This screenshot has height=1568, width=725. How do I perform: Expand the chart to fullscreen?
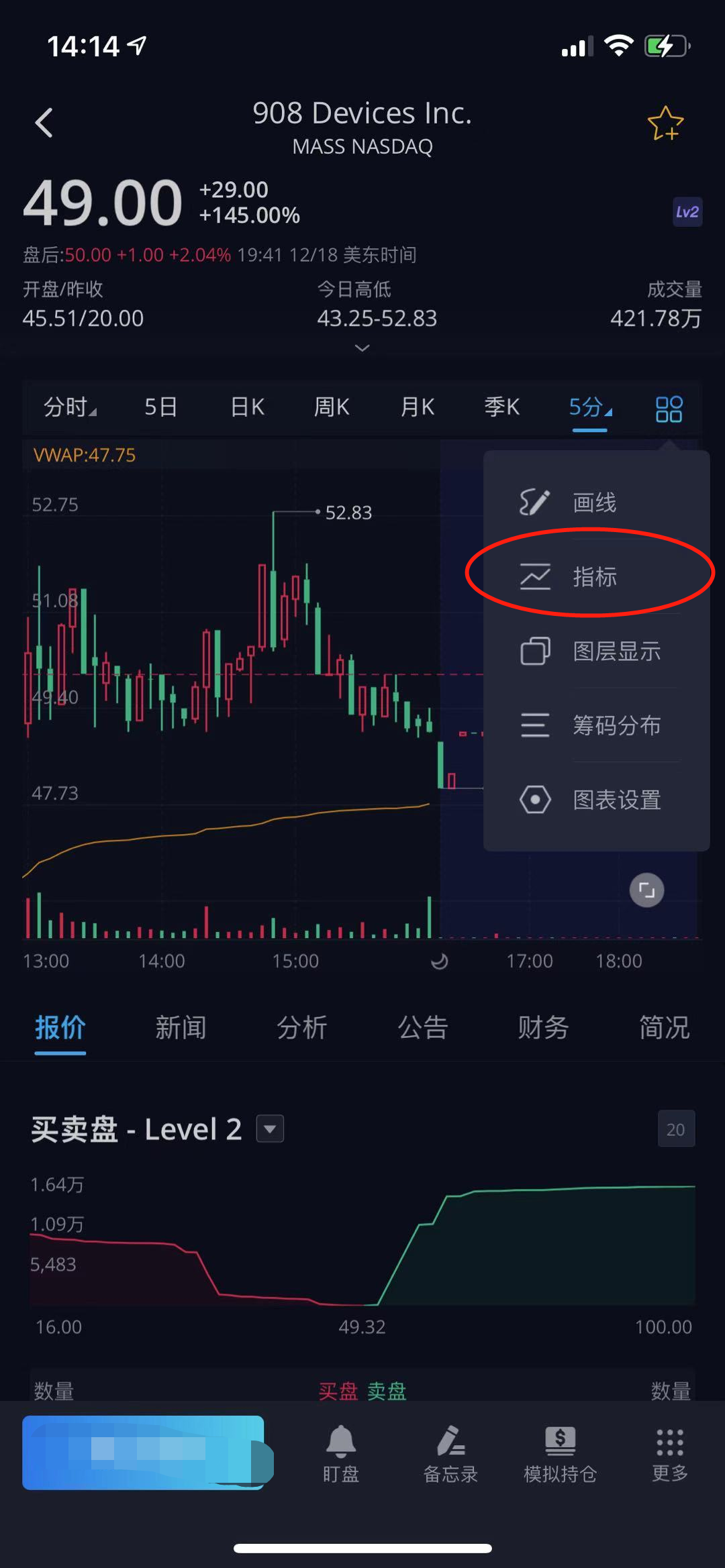[646, 890]
